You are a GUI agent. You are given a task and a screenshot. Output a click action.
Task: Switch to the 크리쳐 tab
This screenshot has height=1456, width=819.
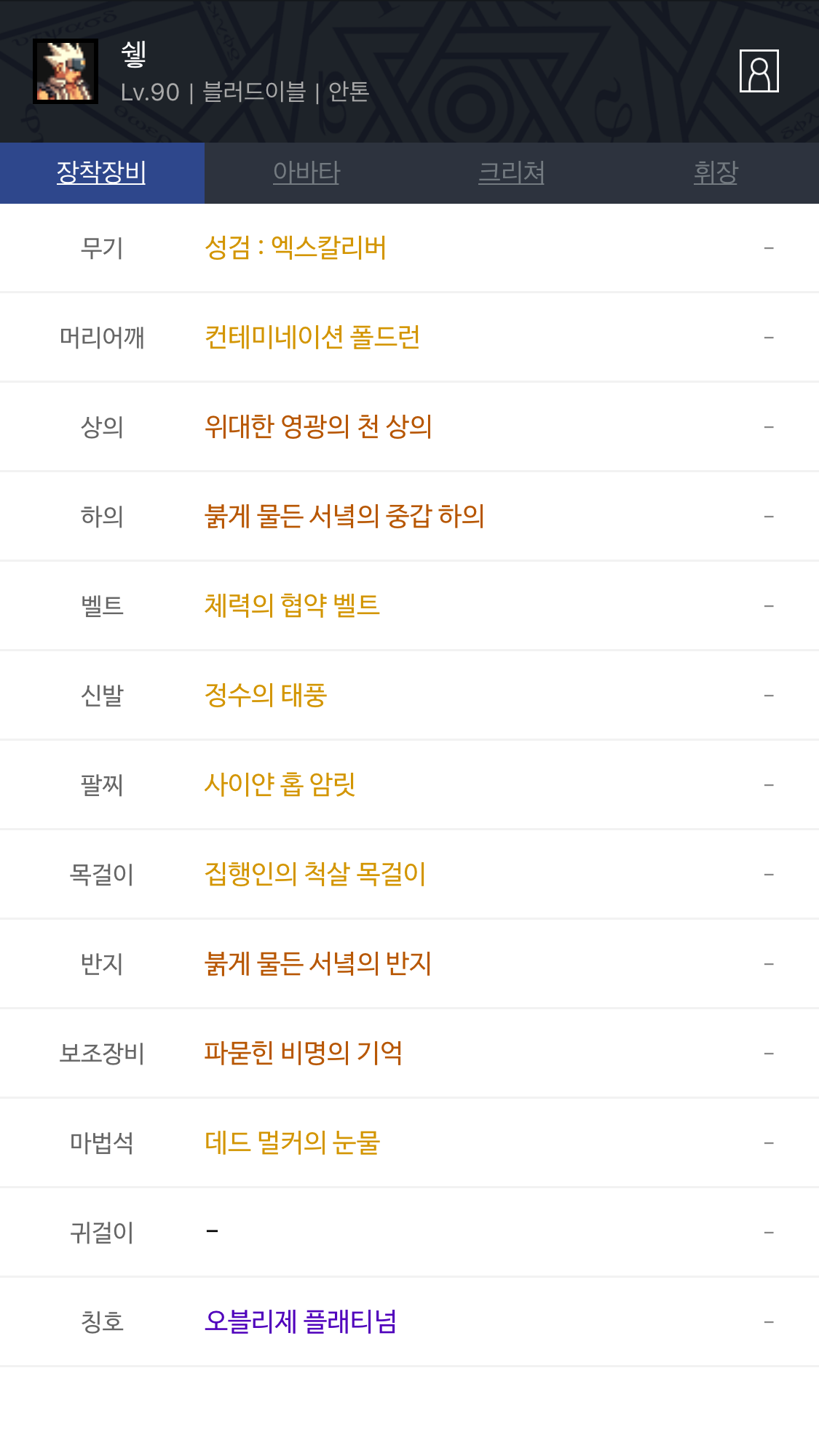pos(511,172)
